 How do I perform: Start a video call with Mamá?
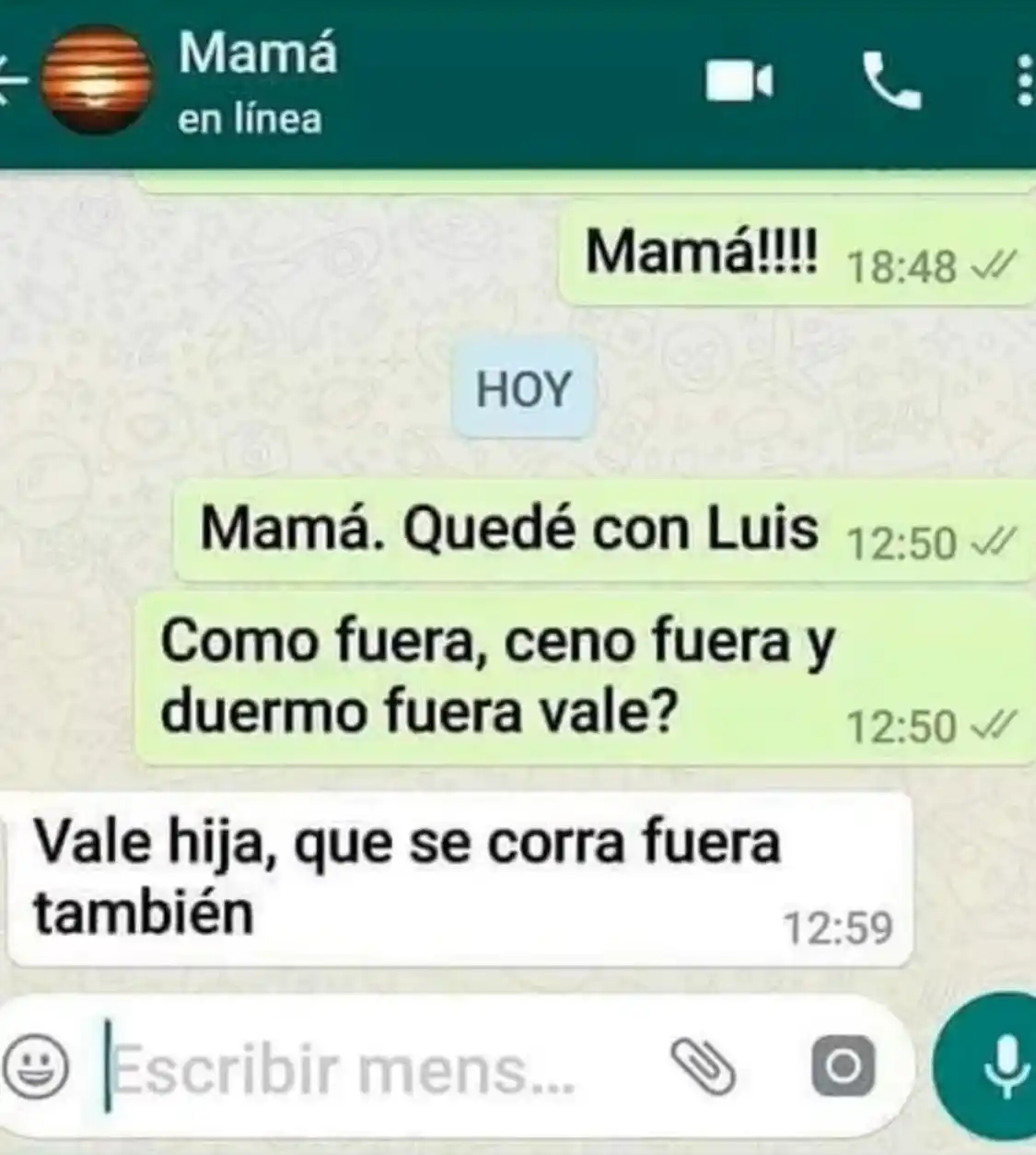coord(739,82)
